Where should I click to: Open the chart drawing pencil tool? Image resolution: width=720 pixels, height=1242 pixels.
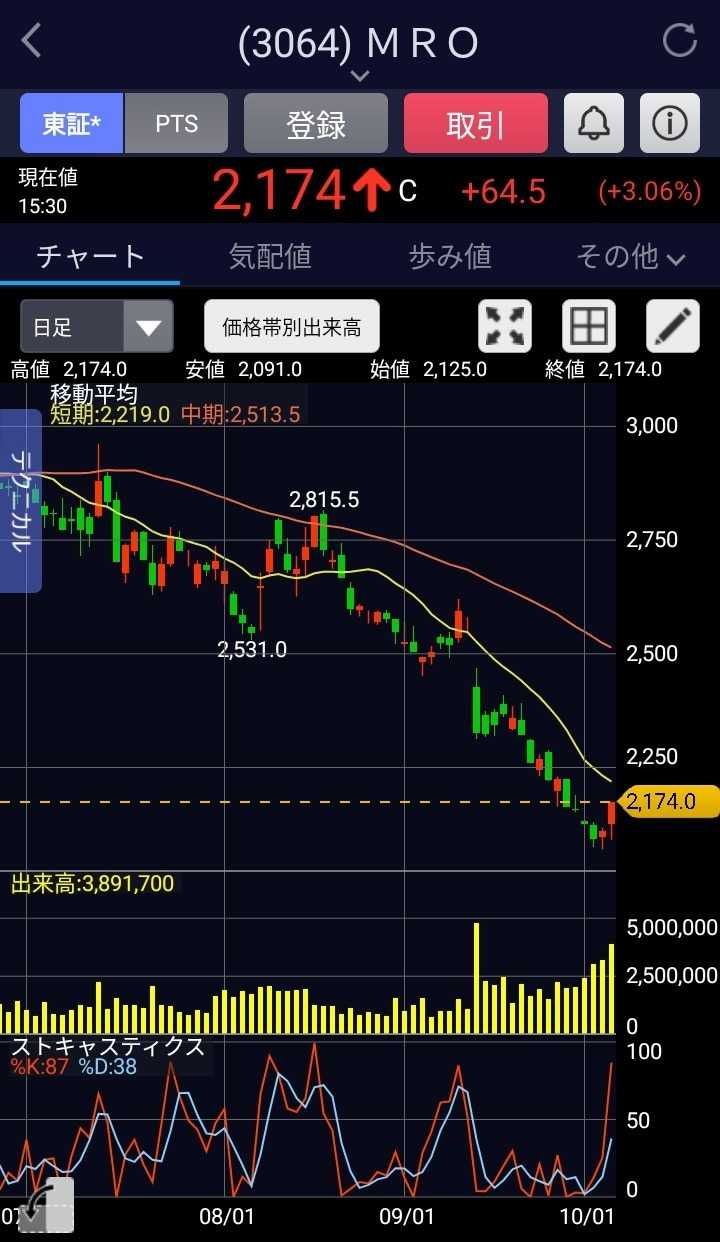click(672, 327)
